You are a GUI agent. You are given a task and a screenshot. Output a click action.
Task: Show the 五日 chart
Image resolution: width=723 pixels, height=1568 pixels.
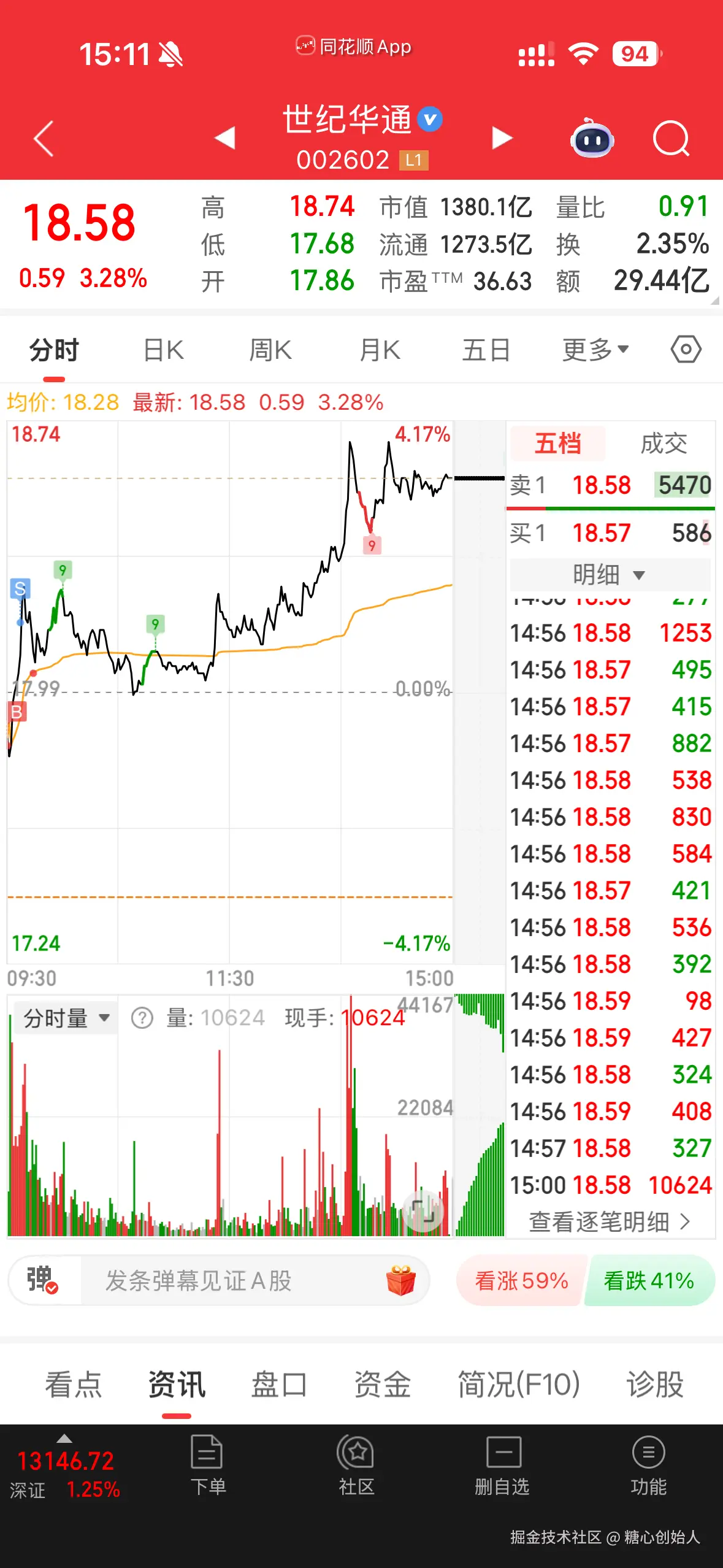pos(486,350)
